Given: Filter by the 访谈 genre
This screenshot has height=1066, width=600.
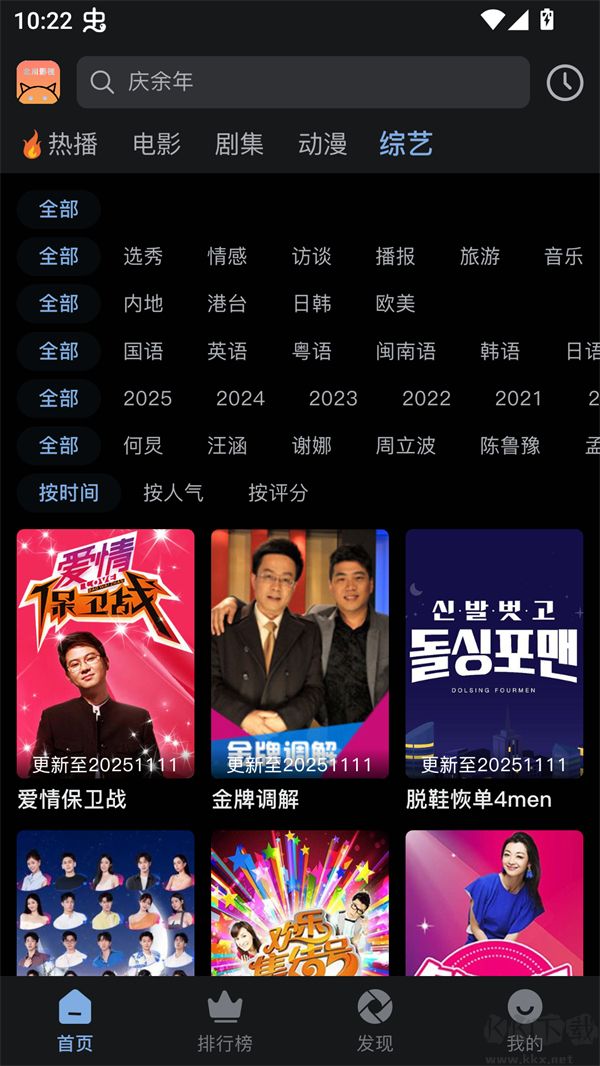Looking at the screenshot, I should [x=311, y=256].
